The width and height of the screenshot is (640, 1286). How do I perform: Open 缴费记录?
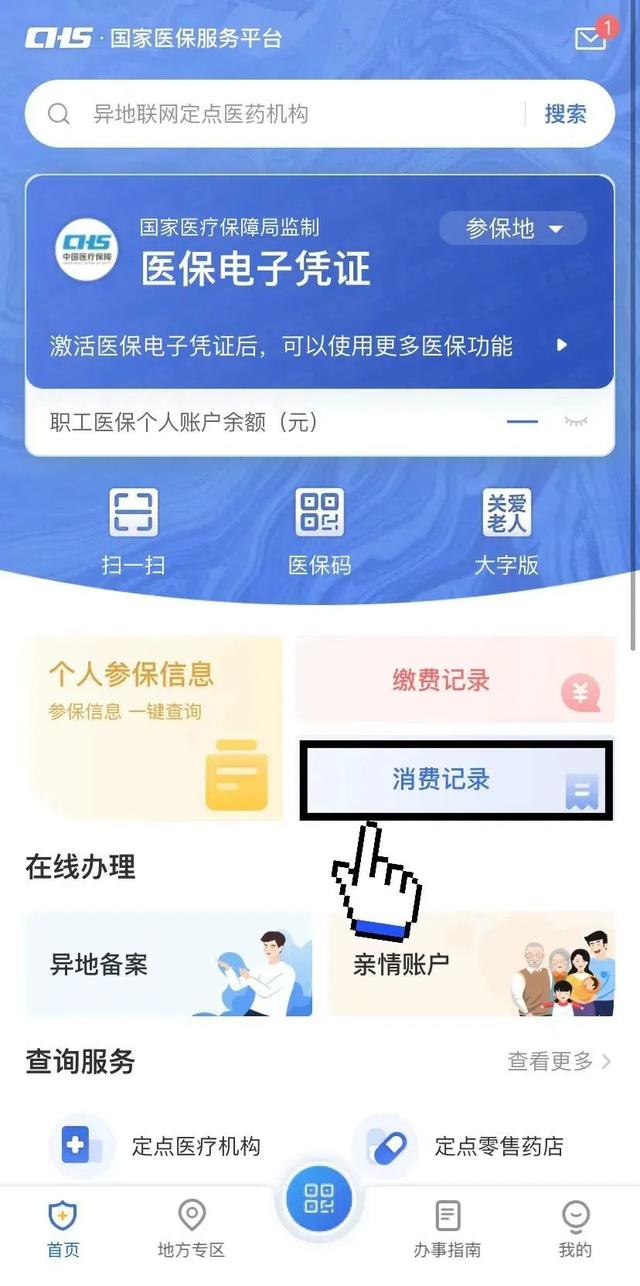(455, 682)
